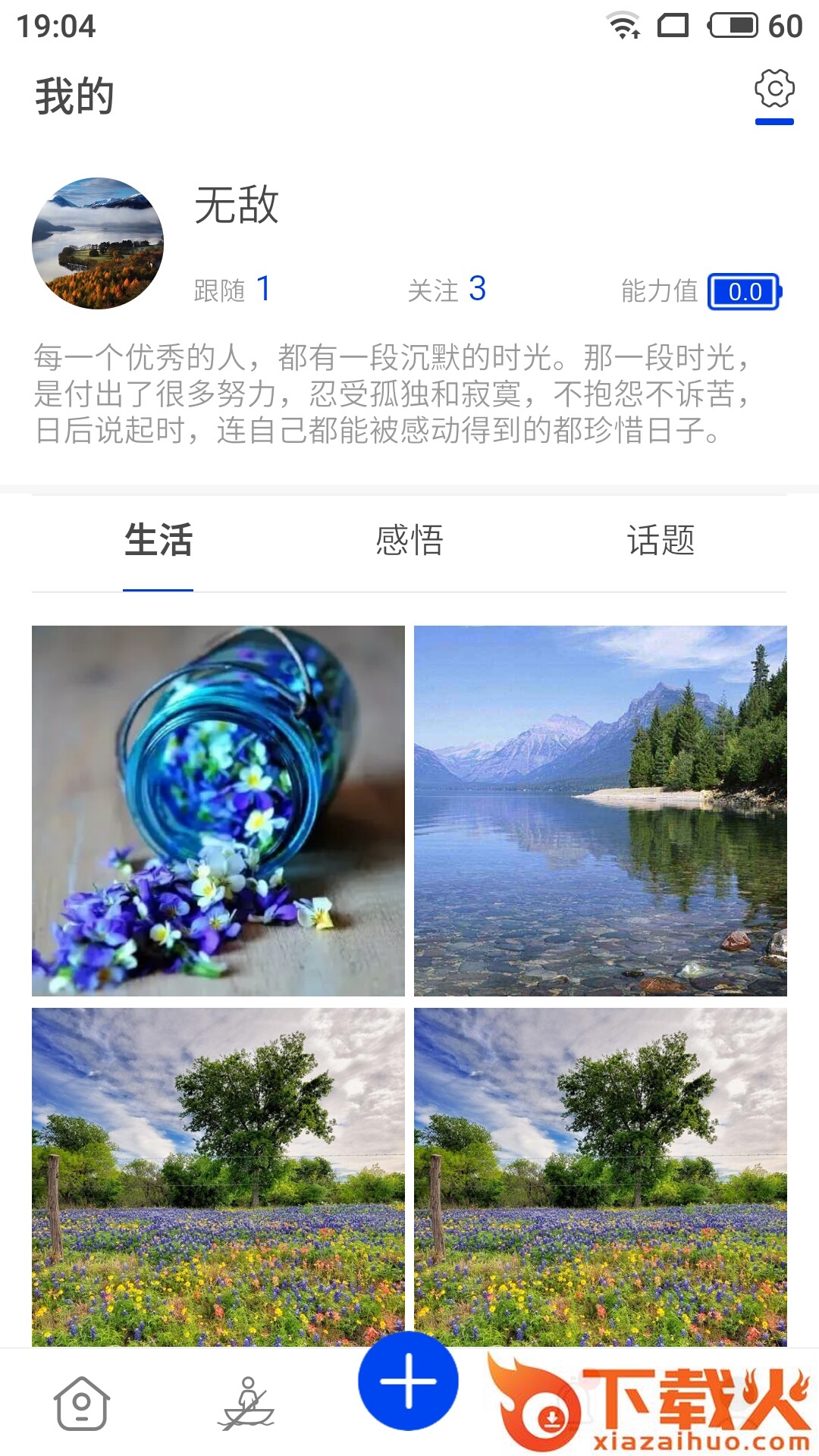The image size is (819, 1456).
Task: Switch to the 生活 tab
Action: tap(158, 541)
